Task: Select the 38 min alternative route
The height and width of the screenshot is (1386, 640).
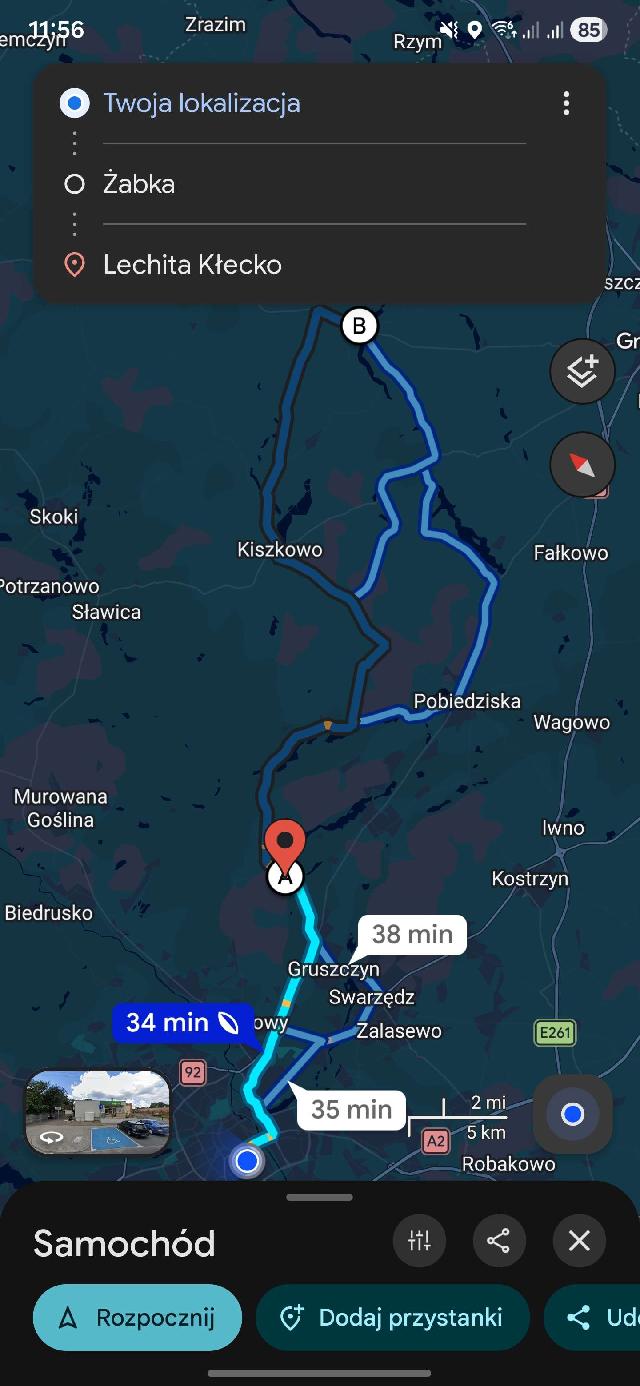Action: click(412, 935)
